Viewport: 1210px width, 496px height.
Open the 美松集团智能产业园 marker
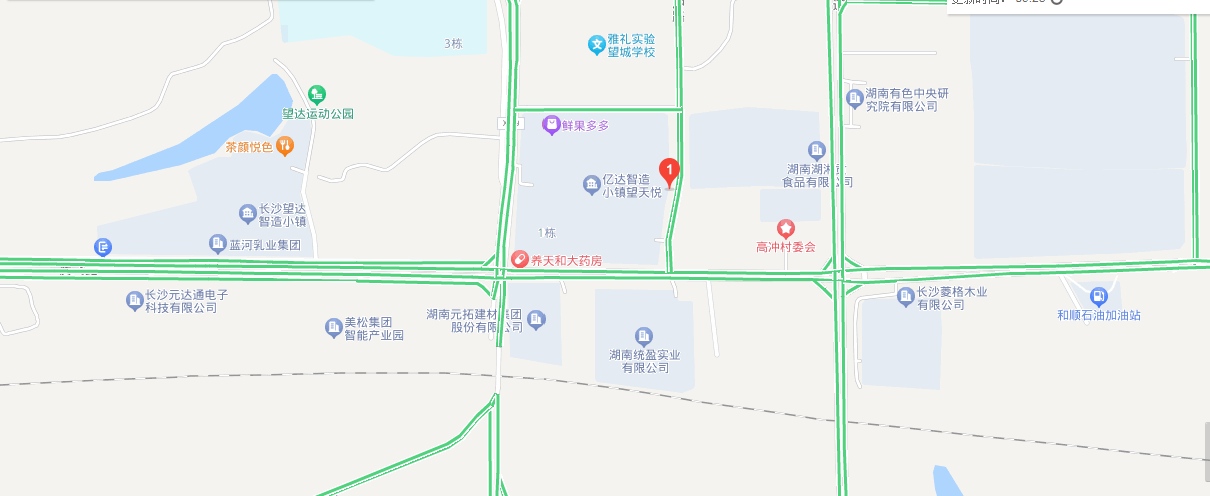[x=334, y=327]
